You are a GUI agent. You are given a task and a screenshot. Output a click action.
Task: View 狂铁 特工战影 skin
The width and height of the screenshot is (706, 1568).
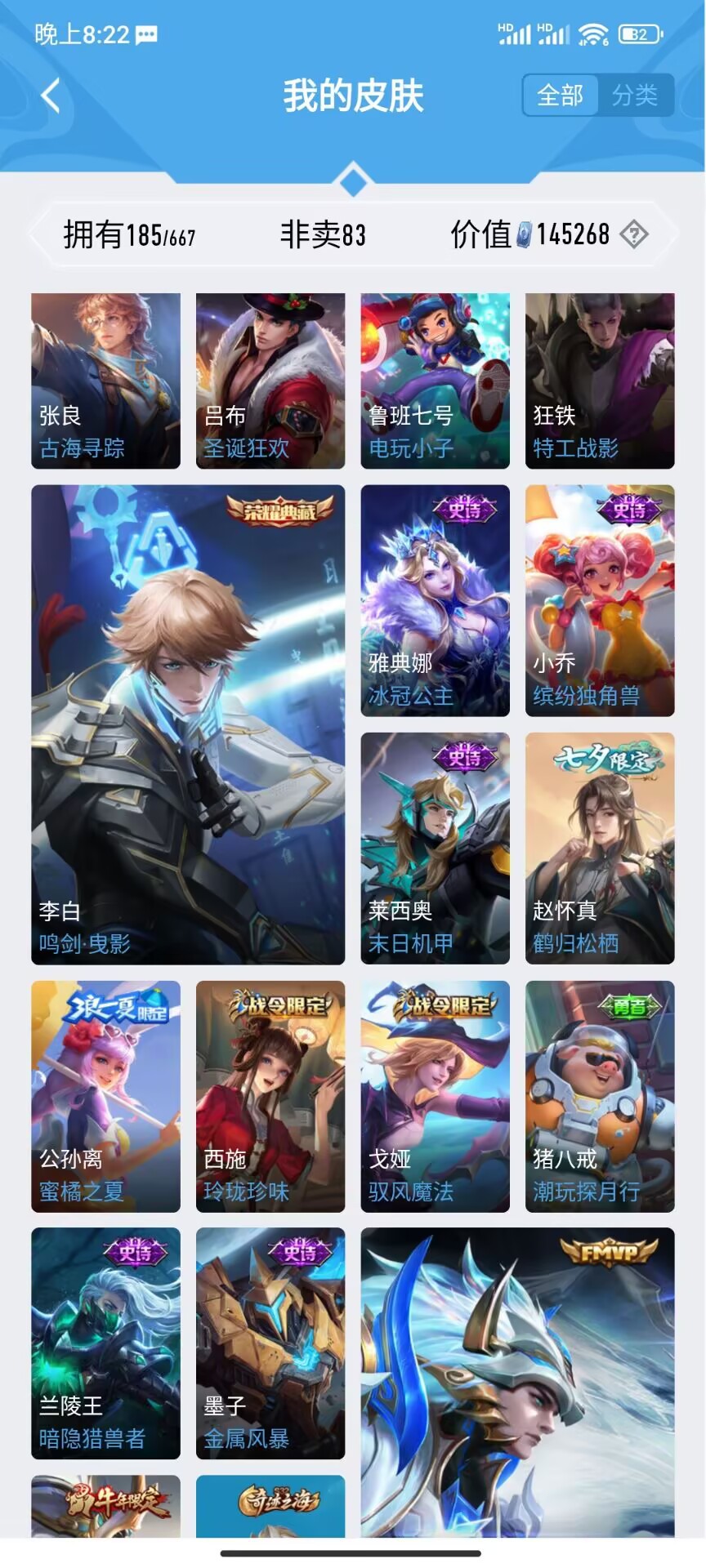(x=600, y=381)
